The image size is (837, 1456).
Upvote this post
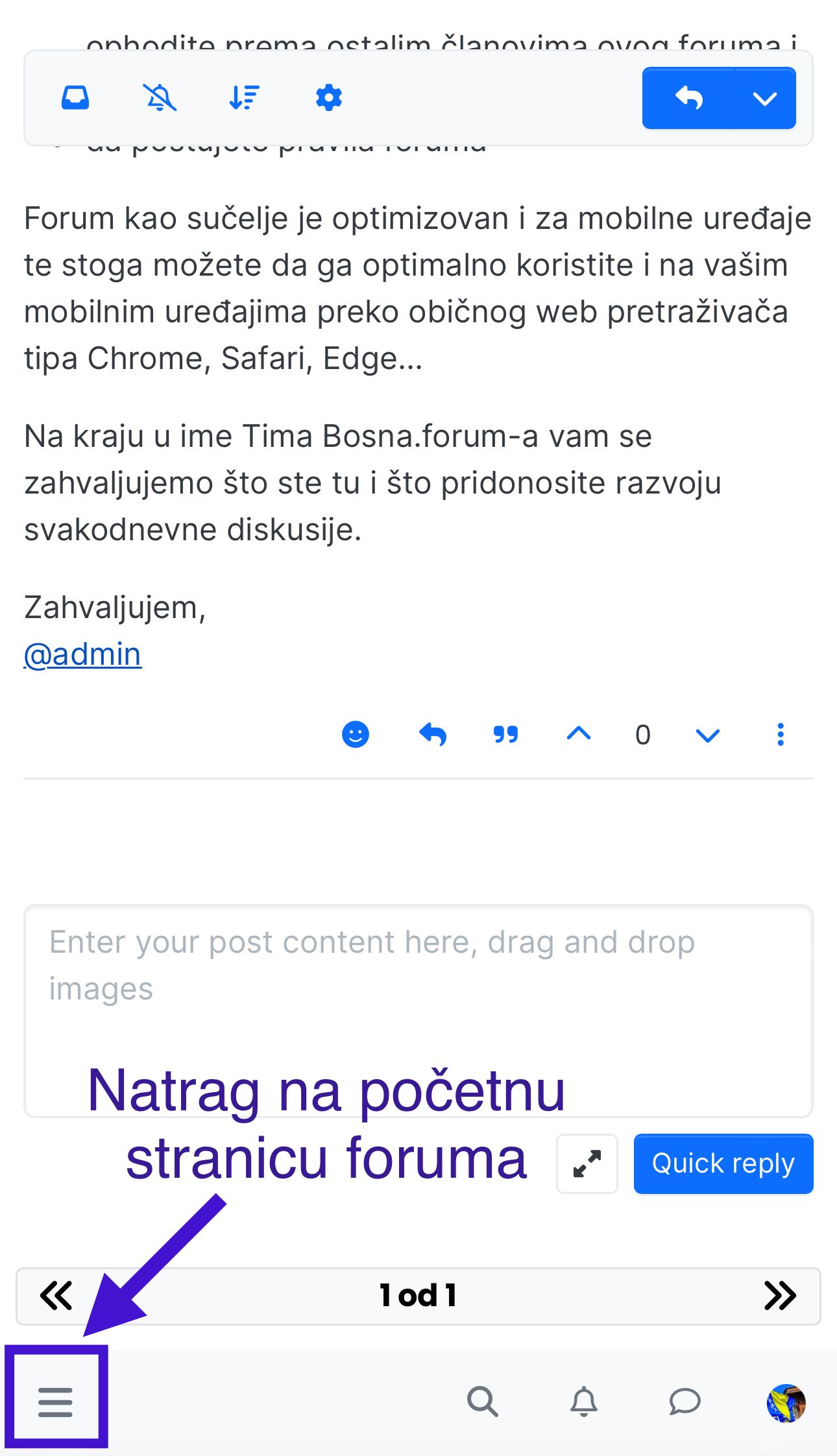click(x=578, y=734)
